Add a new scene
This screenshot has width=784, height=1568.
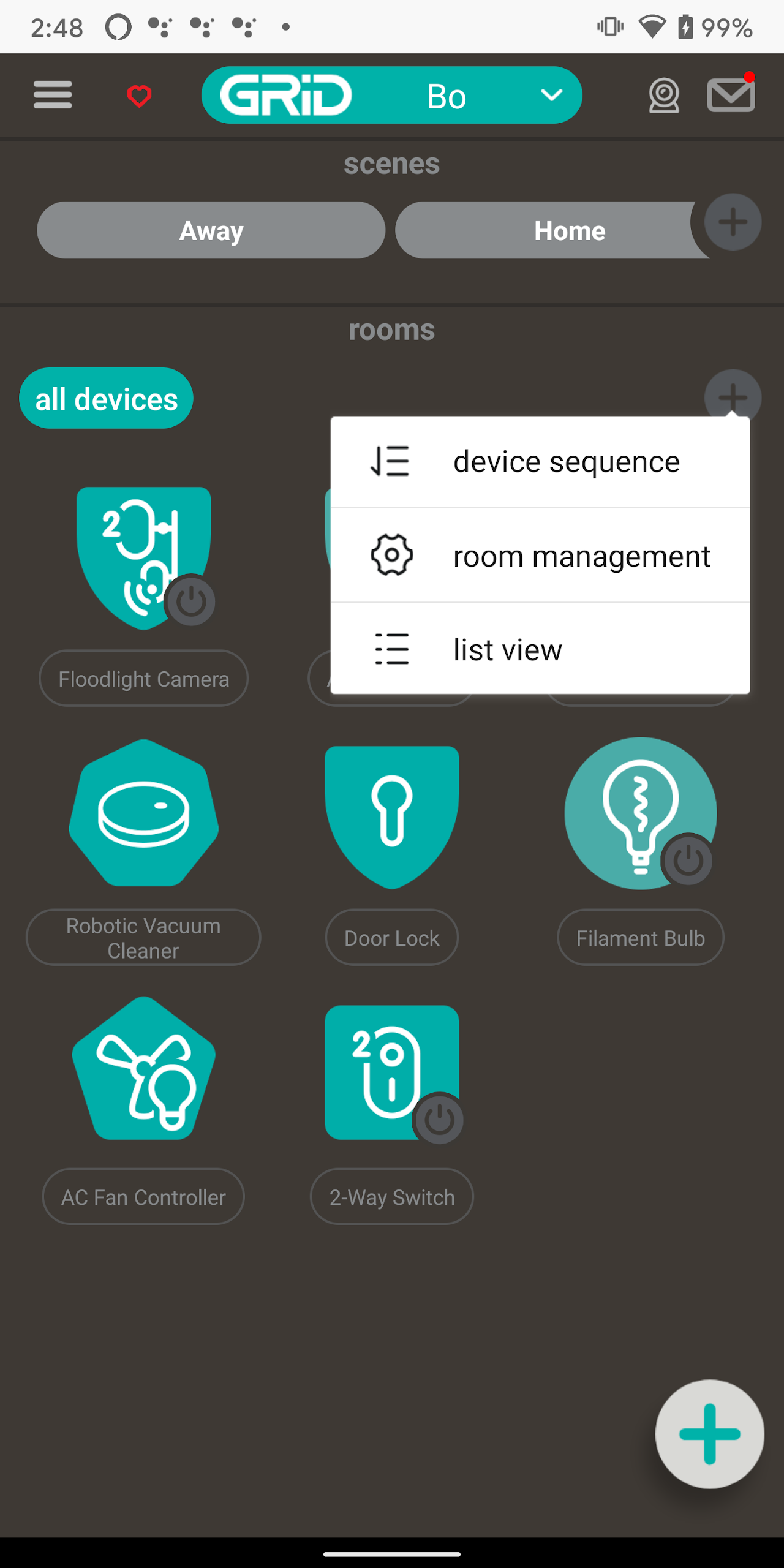pyautogui.click(x=733, y=222)
